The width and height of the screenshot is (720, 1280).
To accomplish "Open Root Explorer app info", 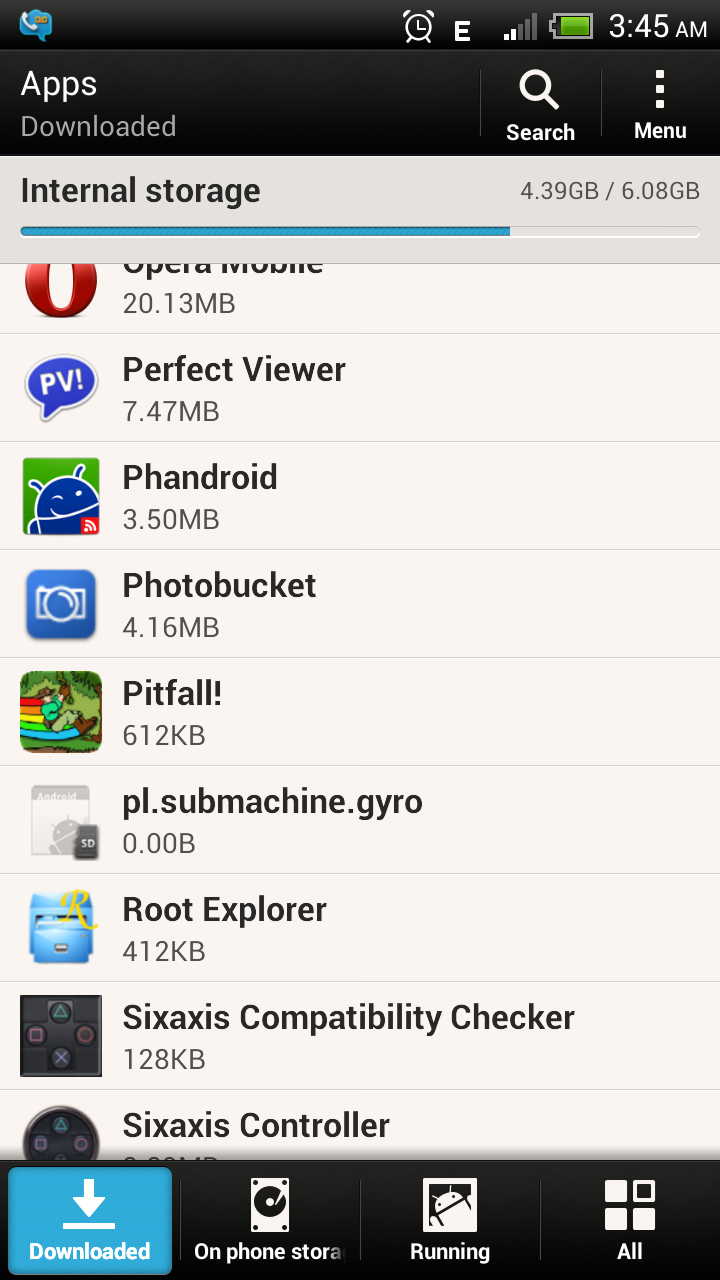I will point(360,928).
